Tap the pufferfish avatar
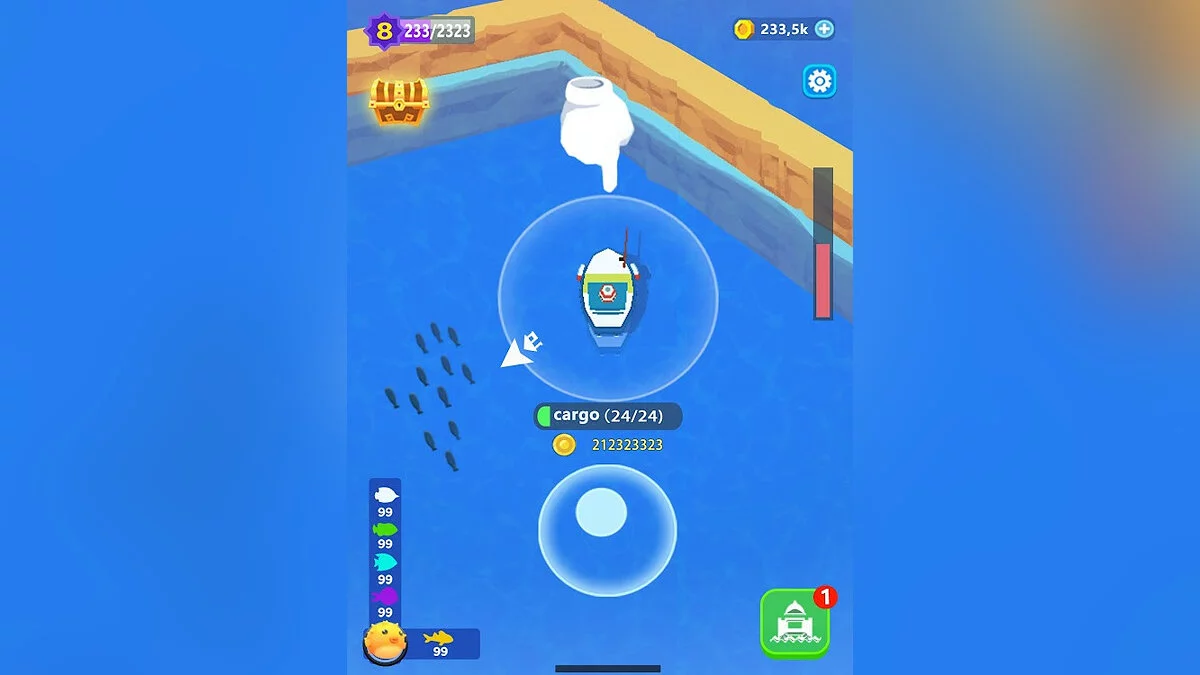Image resolution: width=1200 pixels, height=675 pixels. (x=385, y=642)
